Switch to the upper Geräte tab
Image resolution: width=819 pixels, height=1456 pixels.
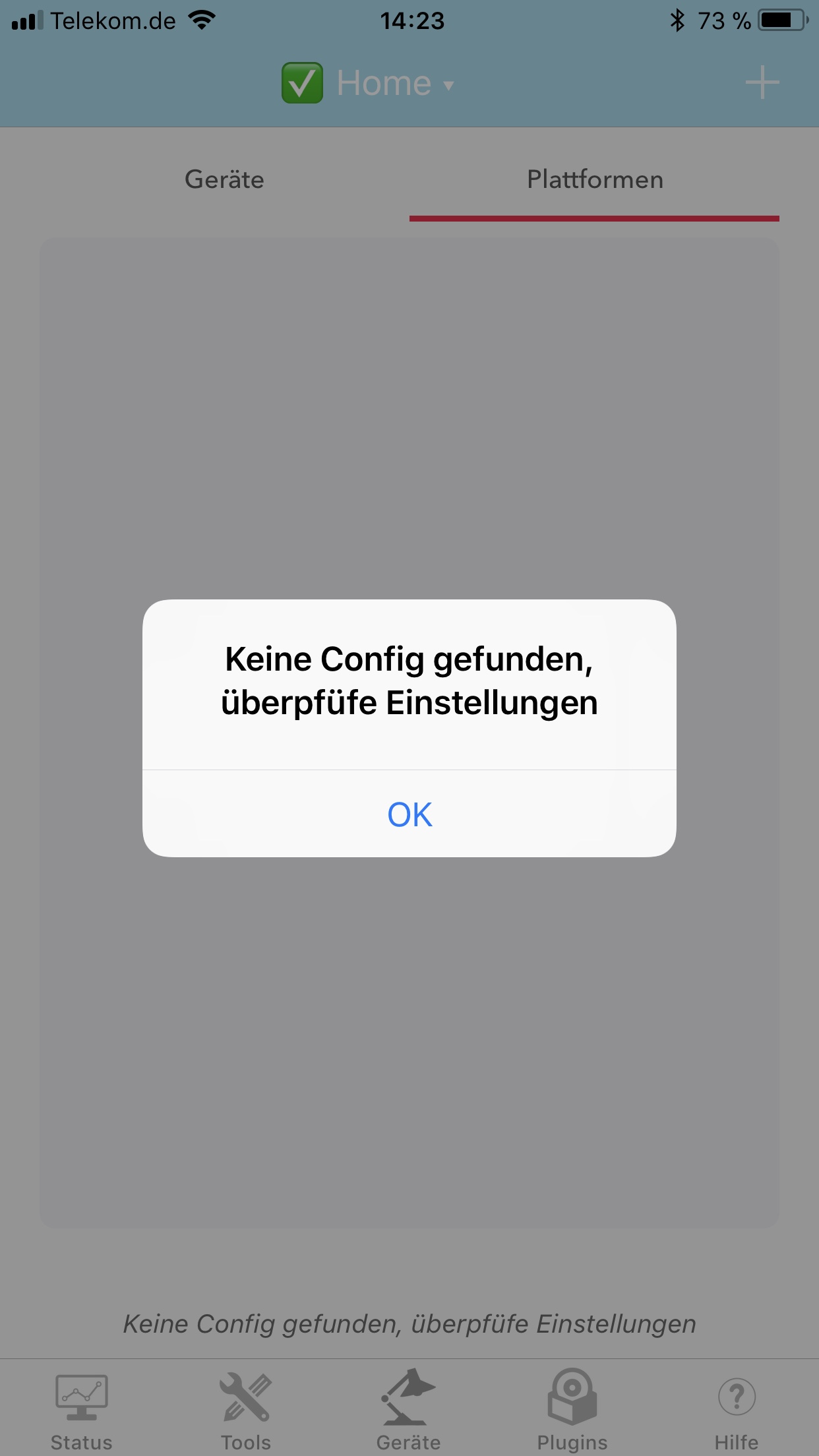[x=224, y=180]
